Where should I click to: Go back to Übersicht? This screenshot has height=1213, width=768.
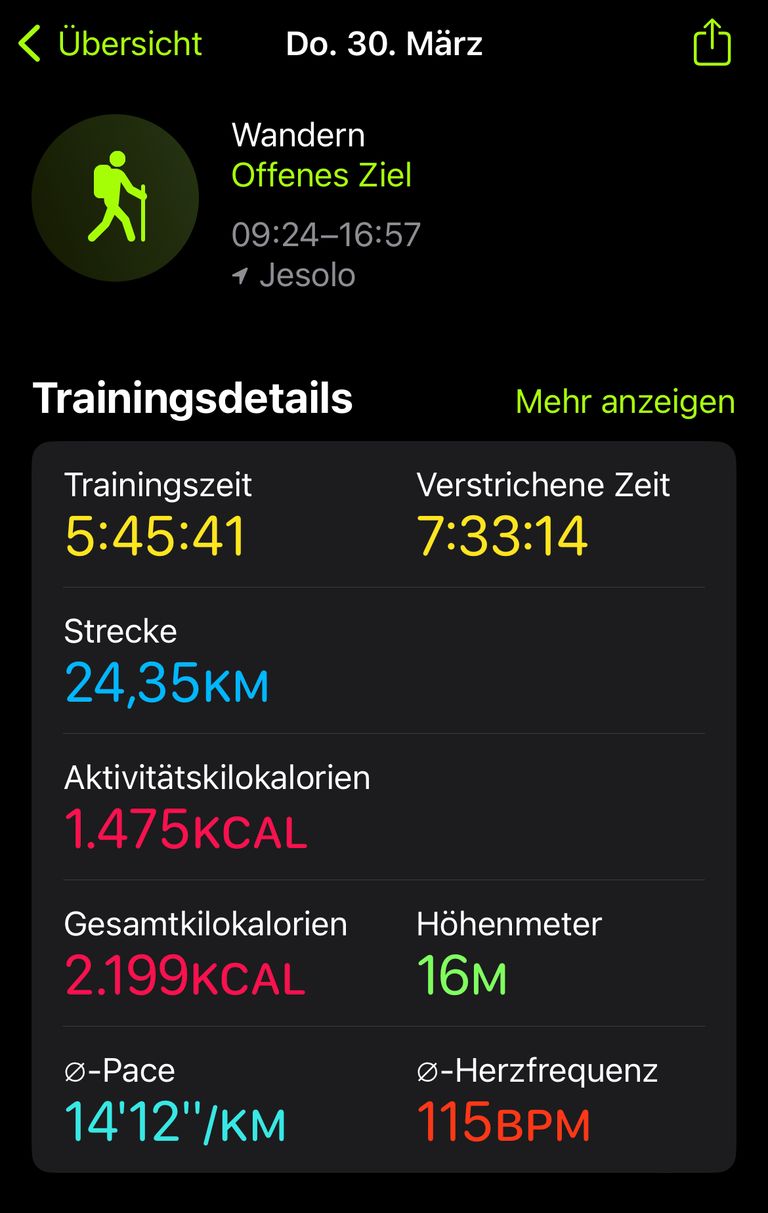coord(110,44)
